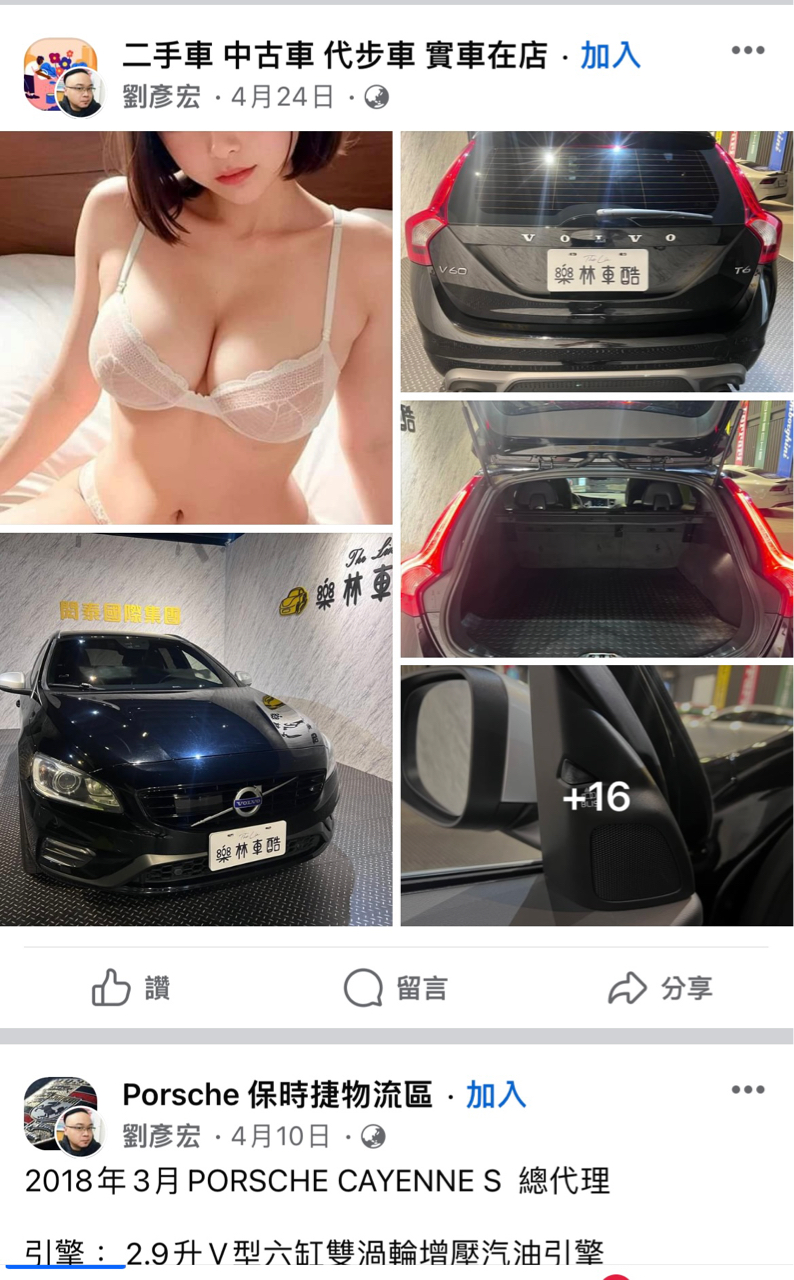This screenshot has width=794, height=1280.
Task: Join the 二手車 中古車 代步車 group
Action: coord(610,56)
